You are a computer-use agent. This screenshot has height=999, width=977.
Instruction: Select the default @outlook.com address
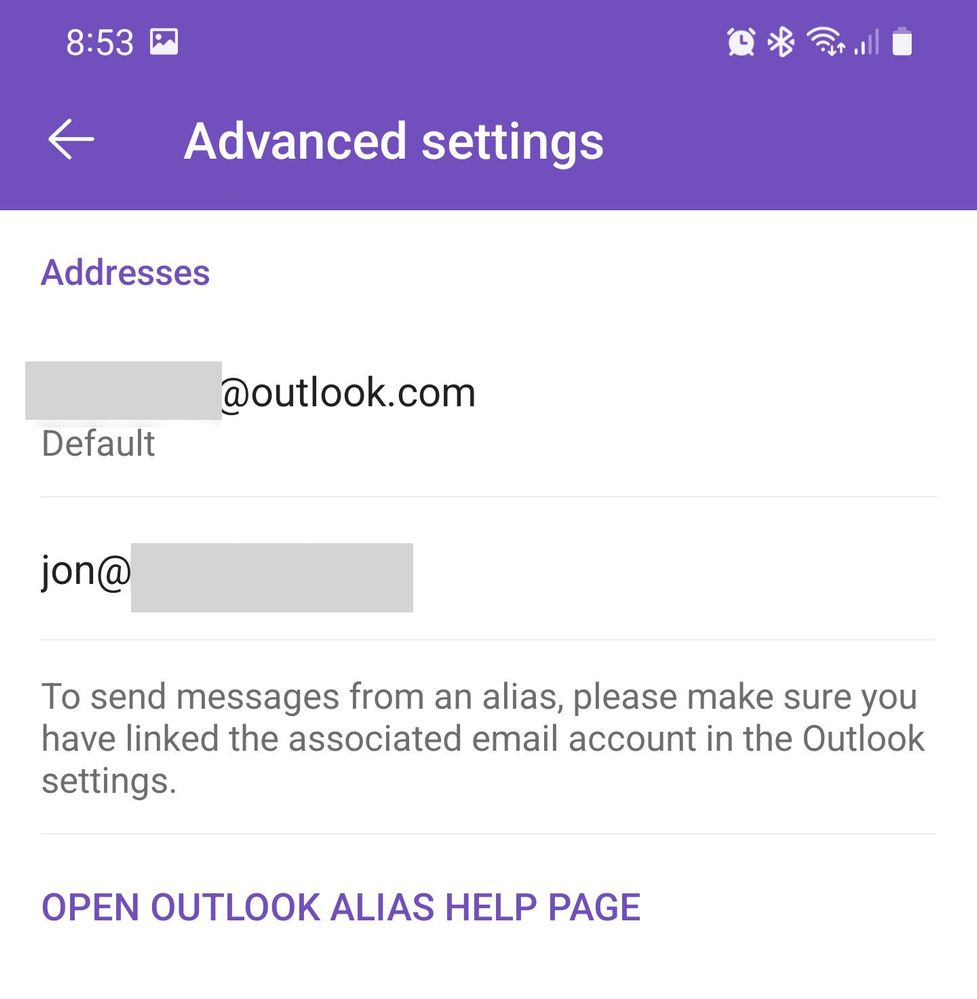[x=300, y=413]
